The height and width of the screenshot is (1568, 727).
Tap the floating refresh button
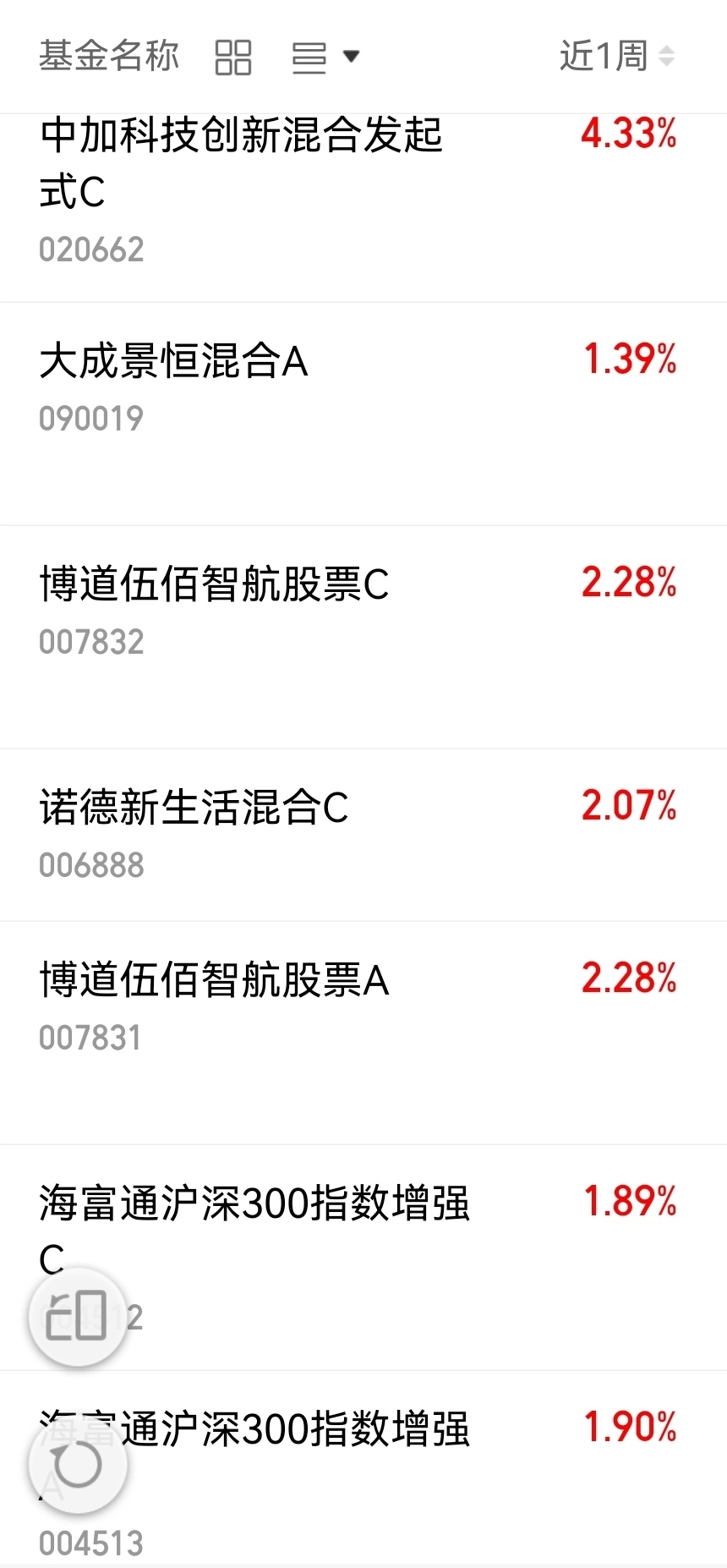pyautogui.click(x=78, y=1464)
